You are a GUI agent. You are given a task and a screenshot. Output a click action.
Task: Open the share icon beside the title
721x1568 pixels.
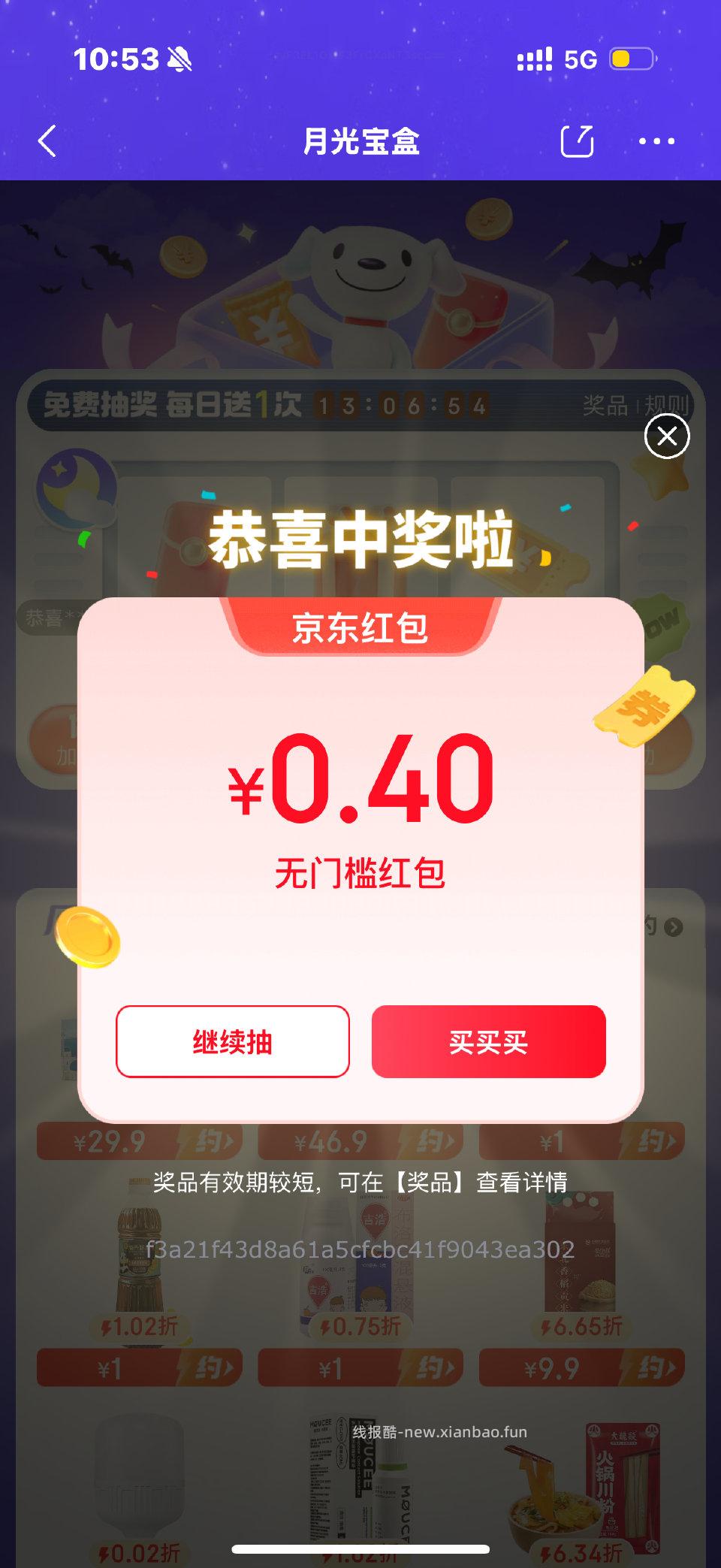coord(577,141)
